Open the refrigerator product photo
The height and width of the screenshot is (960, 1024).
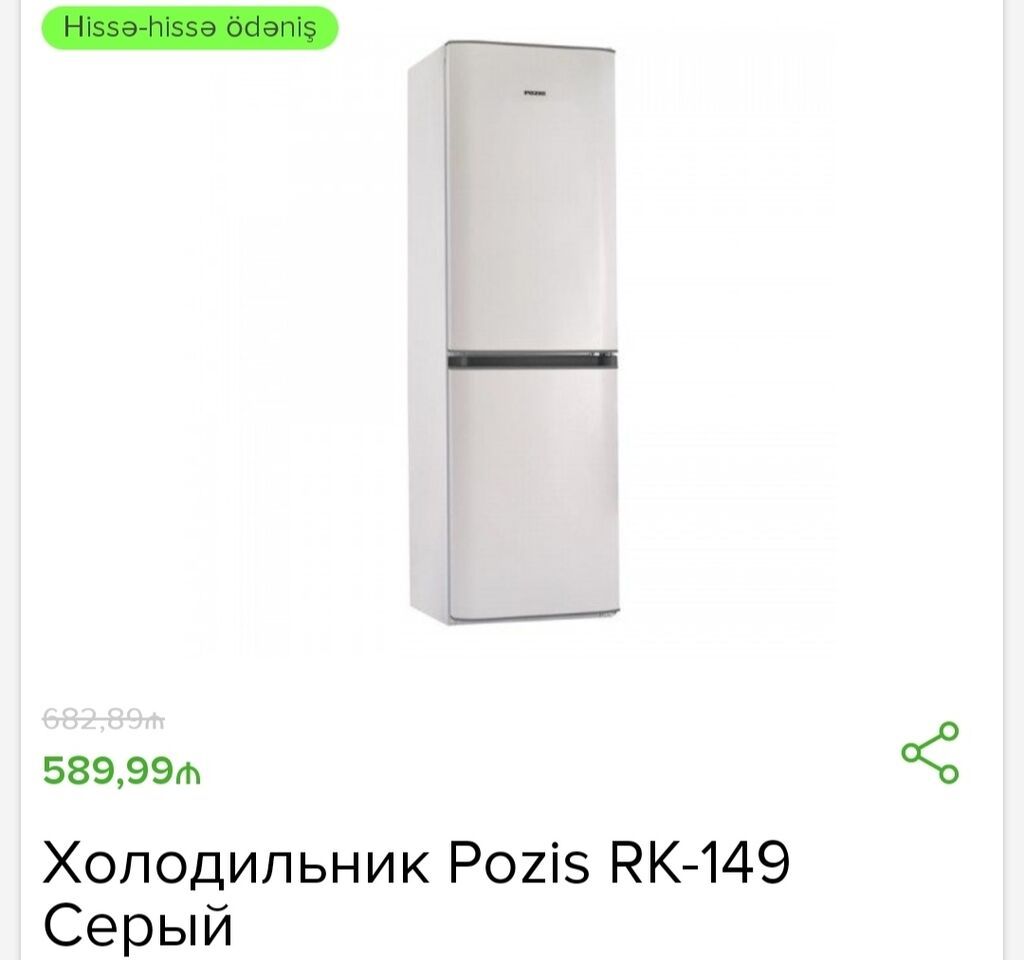[512, 334]
